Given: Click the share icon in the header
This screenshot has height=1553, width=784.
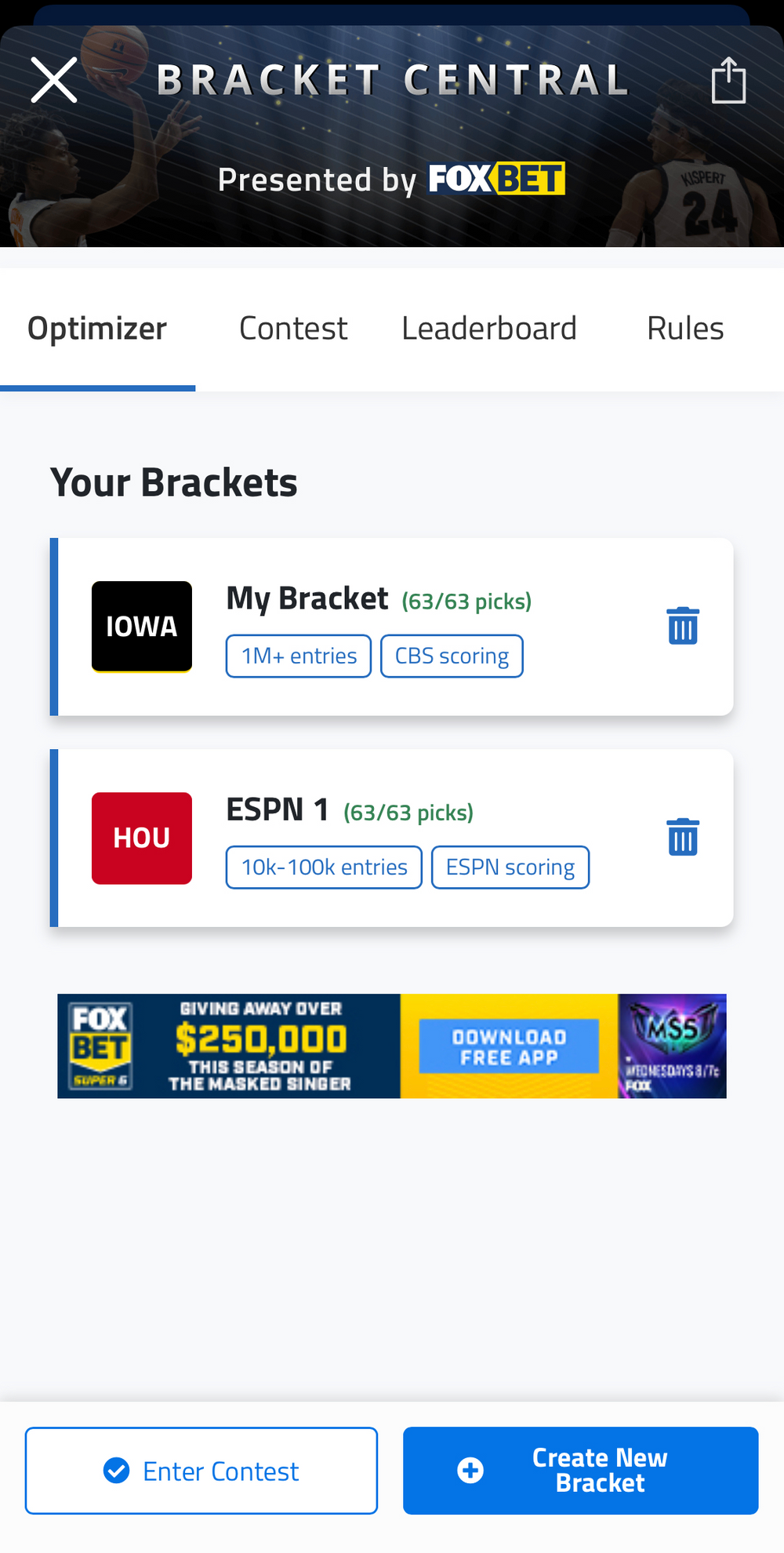Looking at the screenshot, I should pos(729,79).
